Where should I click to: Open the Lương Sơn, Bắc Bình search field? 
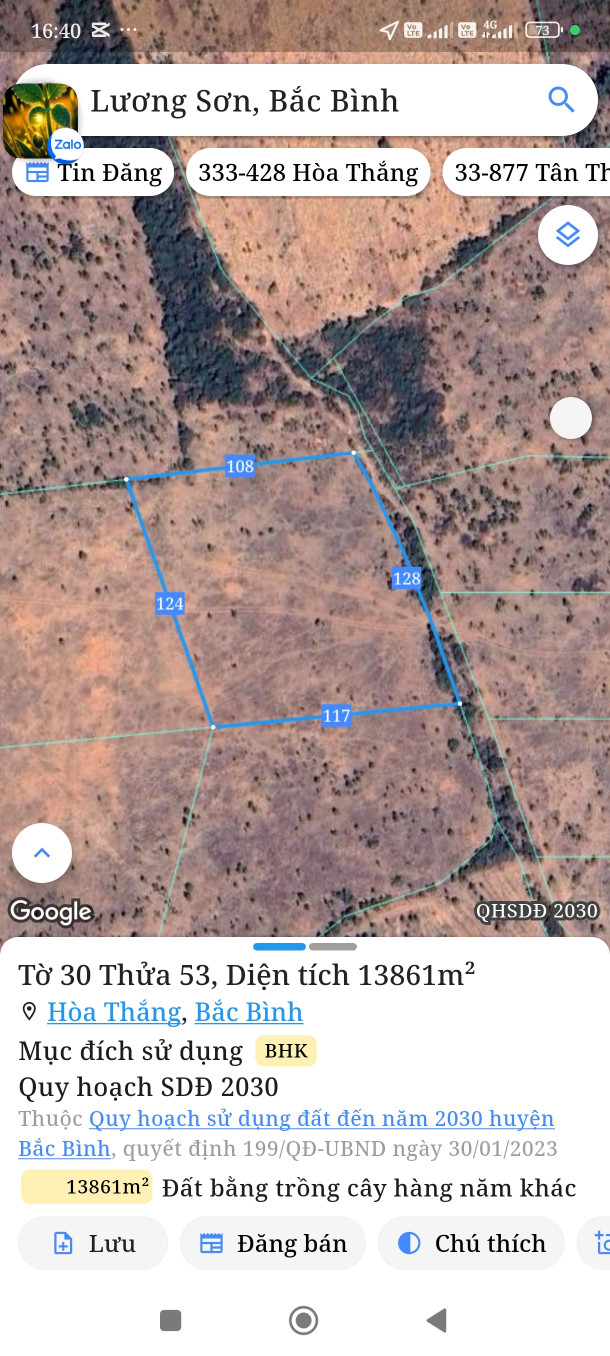tap(300, 101)
